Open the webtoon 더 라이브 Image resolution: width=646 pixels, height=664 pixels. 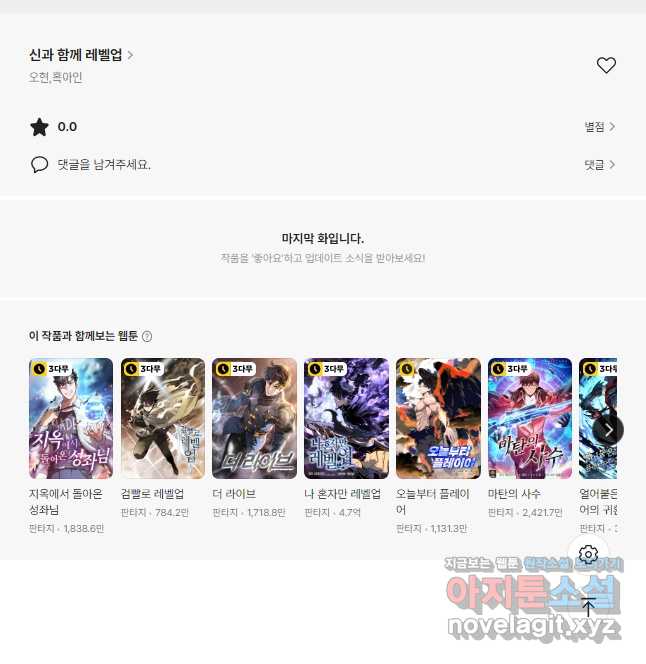254,418
